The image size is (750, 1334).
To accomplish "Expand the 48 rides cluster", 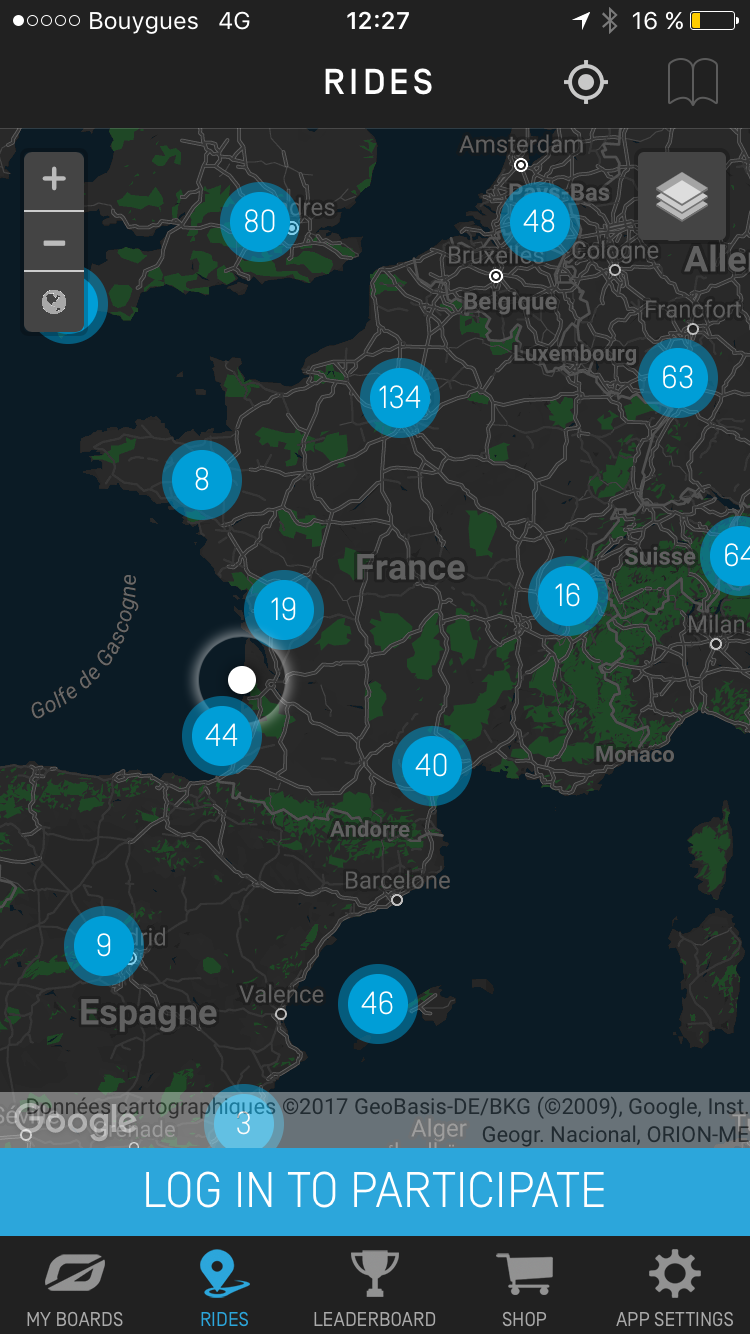I will pos(539,221).
